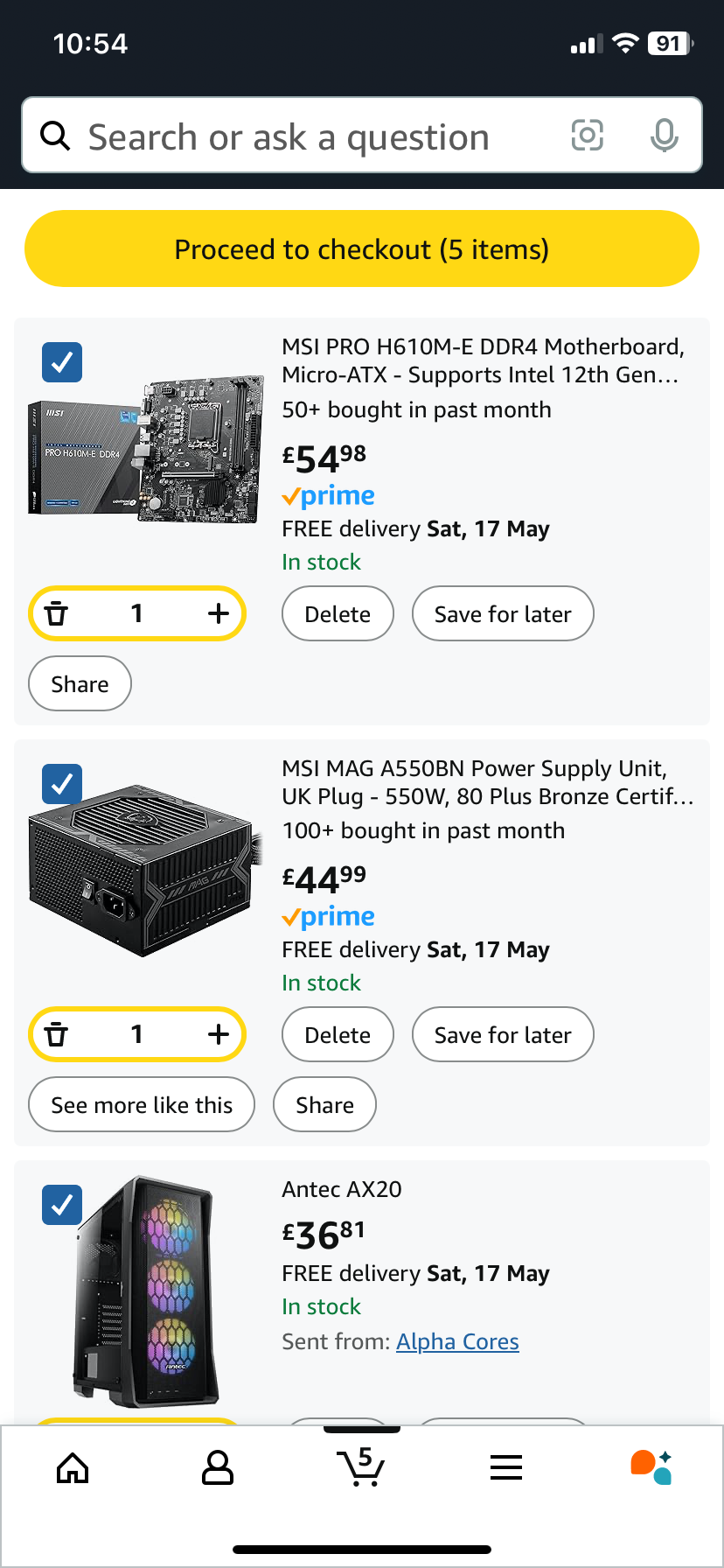Uncheck the Antec AX20 case checkbox
The width and height of the screenshot is (724, 1568).
(62, 1205)
